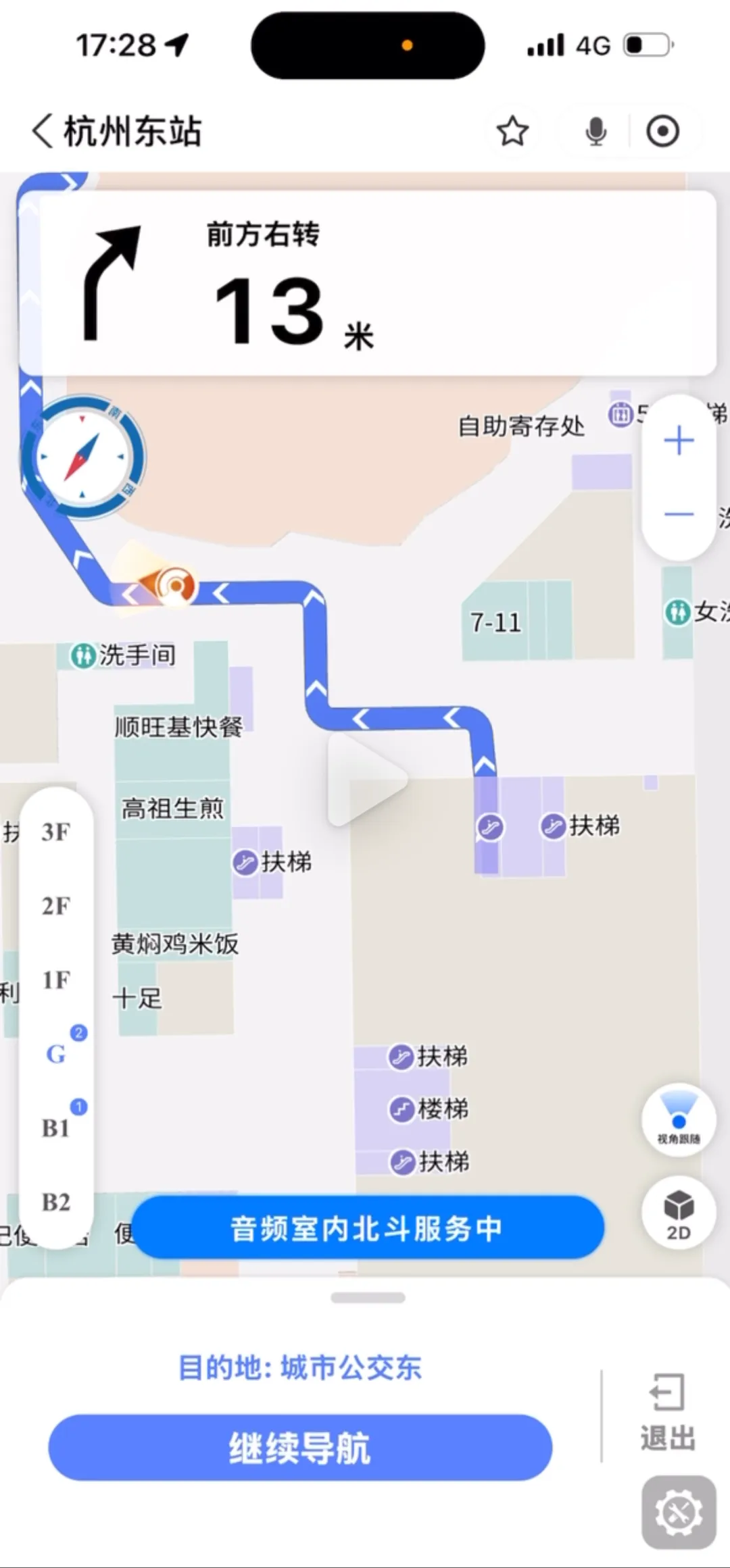Switch to floor 2F

pos(55,905)
